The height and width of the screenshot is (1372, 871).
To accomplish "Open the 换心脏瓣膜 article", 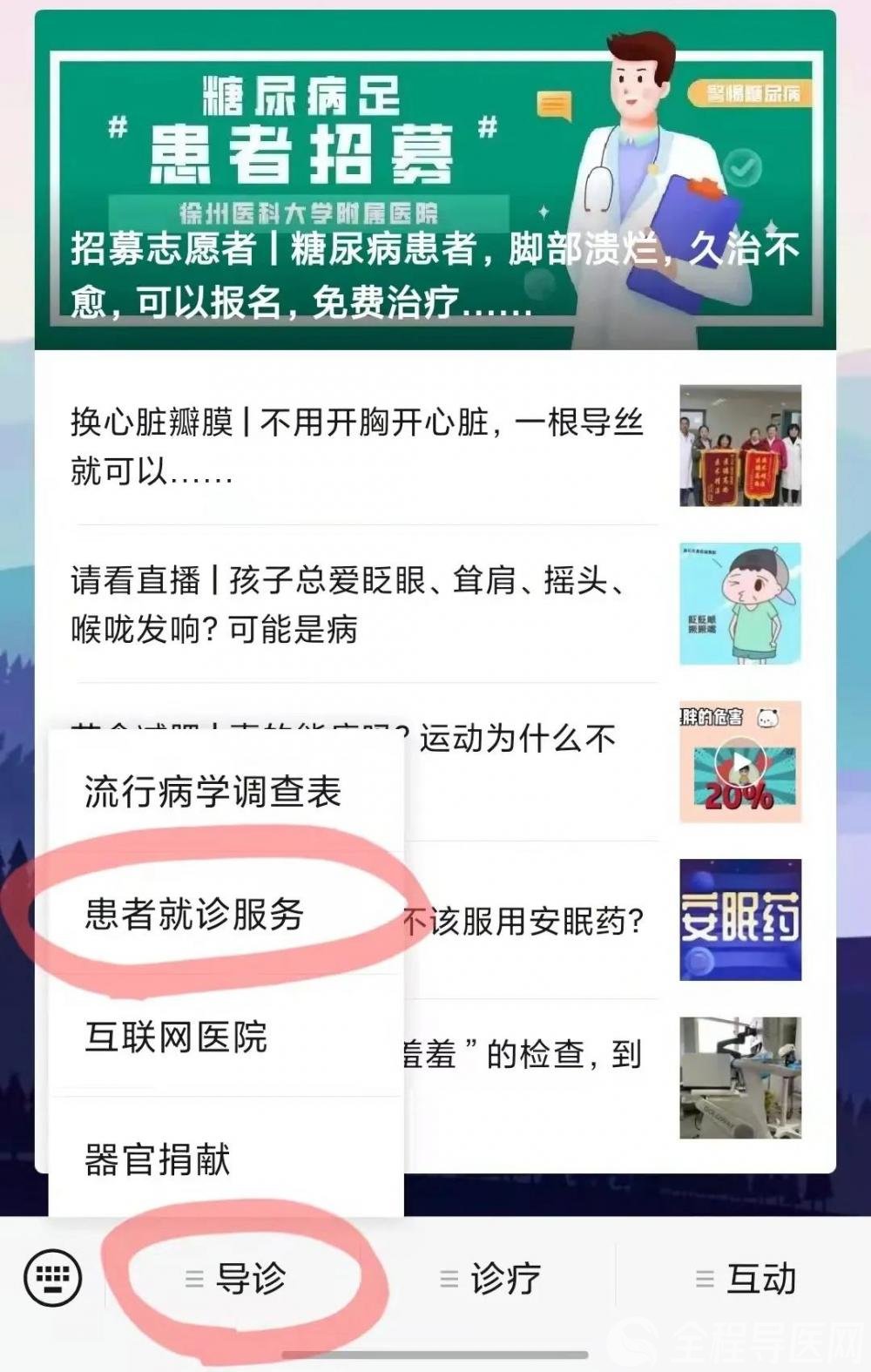I will point(357,447).
